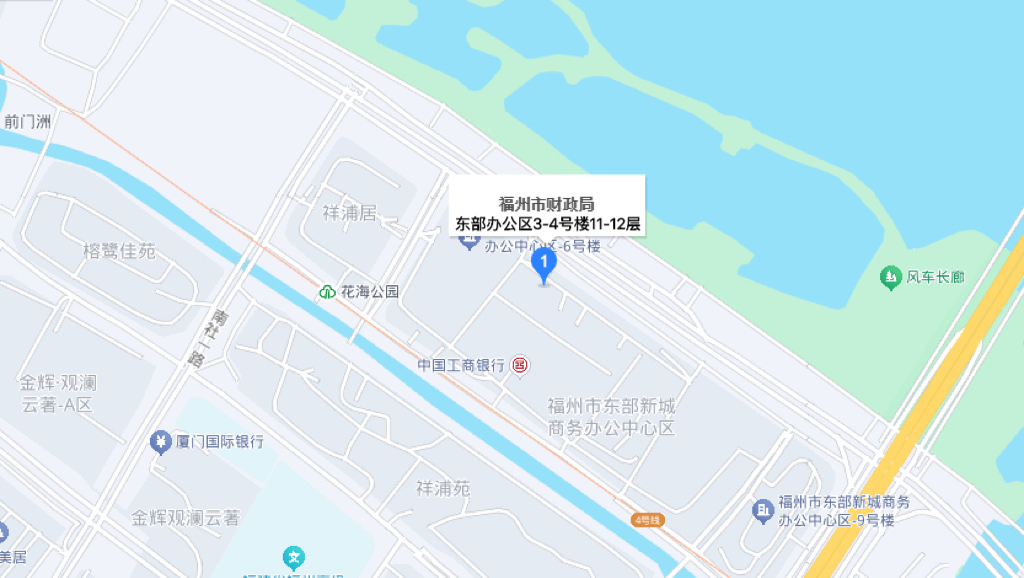1024x578 pixels.
Task: Open the 福州市财政局 info callout
Action: 547,205
